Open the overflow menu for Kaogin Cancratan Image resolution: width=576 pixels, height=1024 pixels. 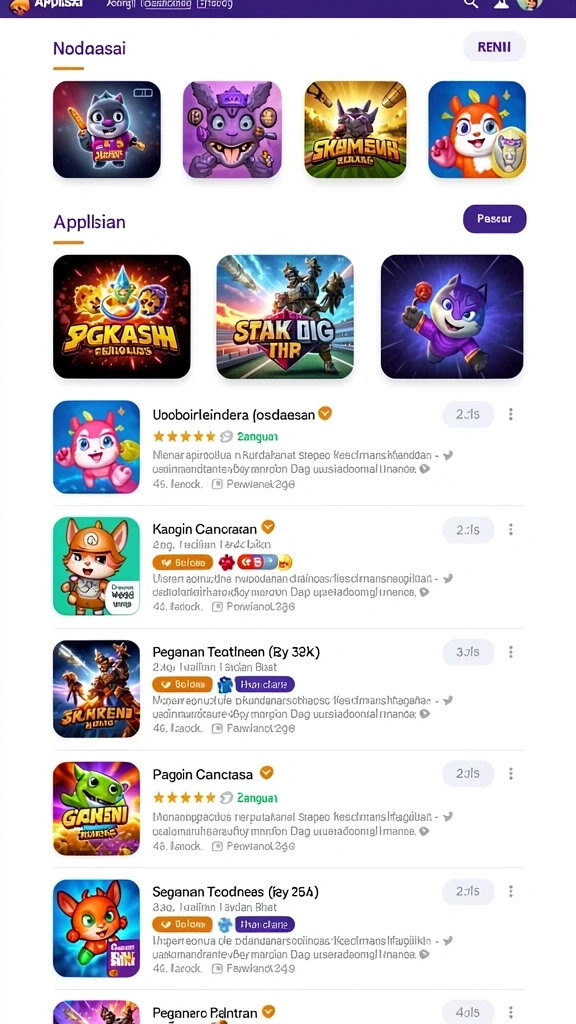pos(511,530)
